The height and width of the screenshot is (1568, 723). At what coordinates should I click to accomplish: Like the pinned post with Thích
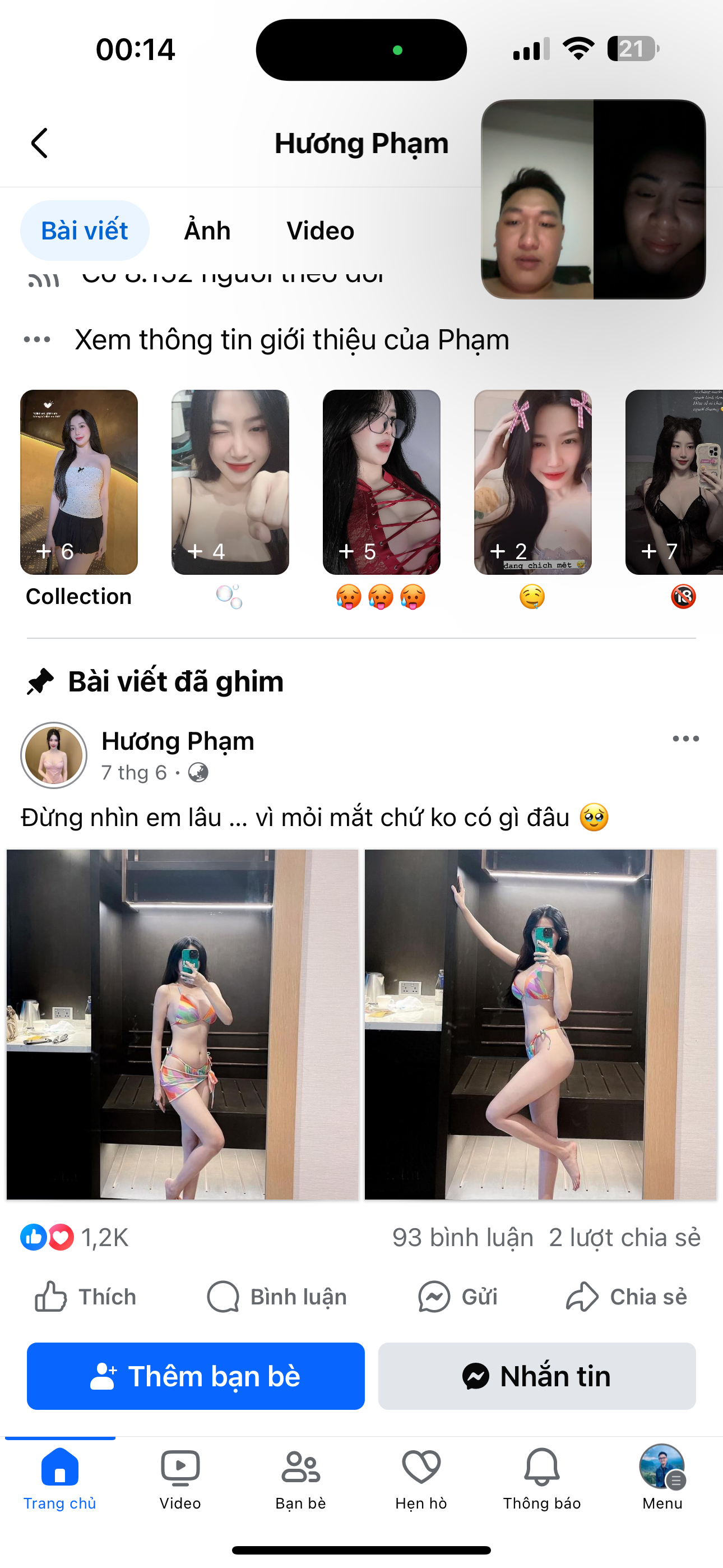pyautogui.click(x=85, y=1297)
